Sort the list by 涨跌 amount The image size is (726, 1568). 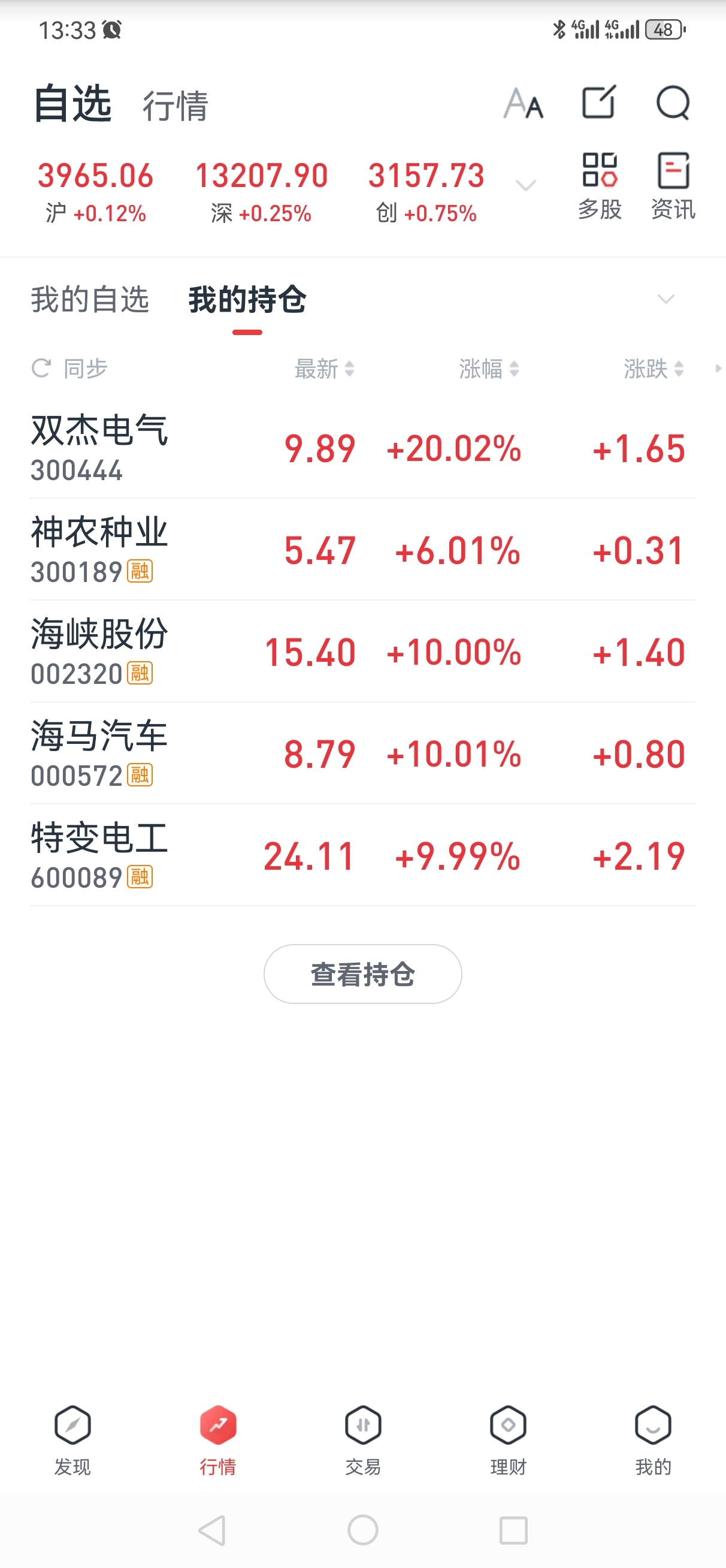[x=653, y=369]
